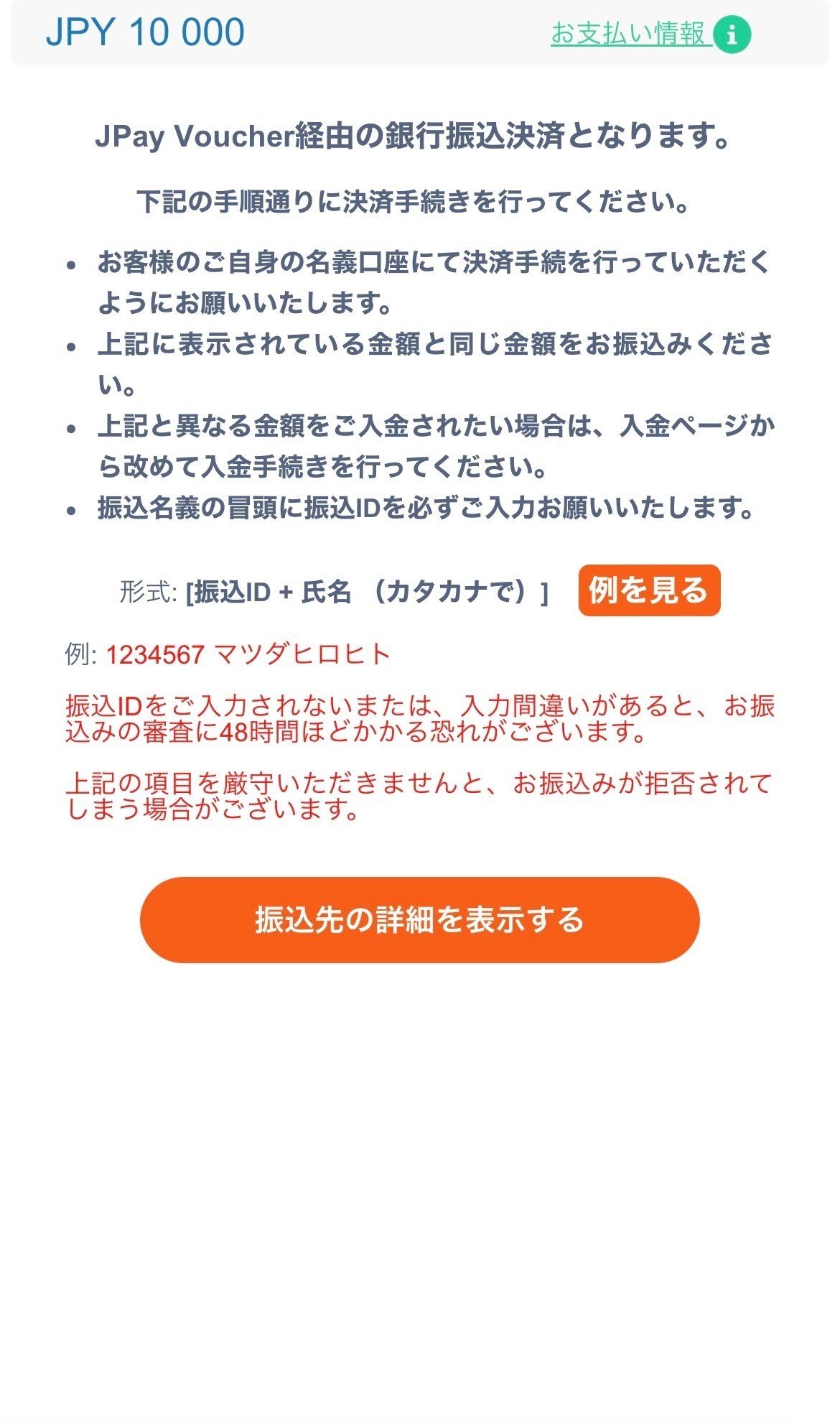Tap 振込先の詳細を表示する button
Screen dimensions: 840x1425
pos(419,919)
